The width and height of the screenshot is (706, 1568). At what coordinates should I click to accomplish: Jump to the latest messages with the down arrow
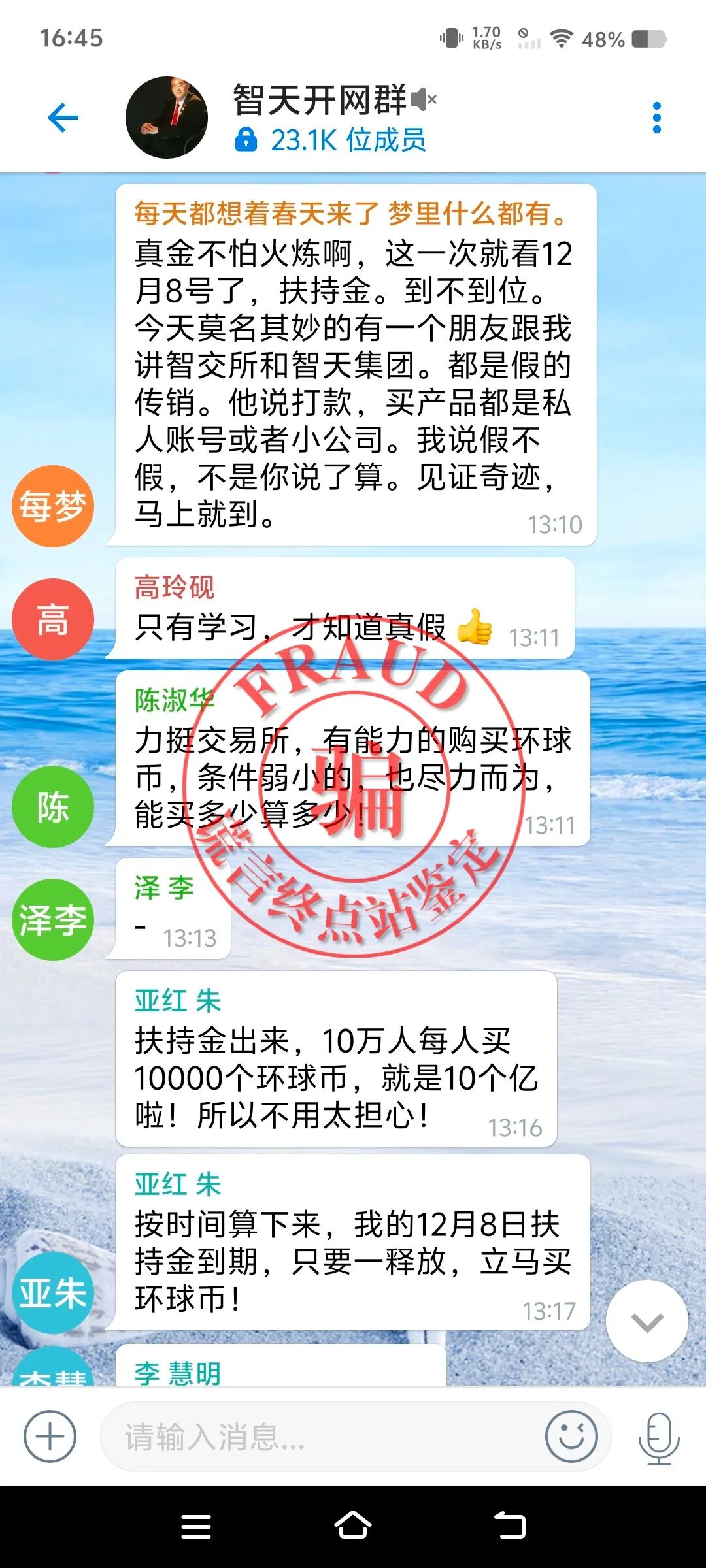[647, 1322]
